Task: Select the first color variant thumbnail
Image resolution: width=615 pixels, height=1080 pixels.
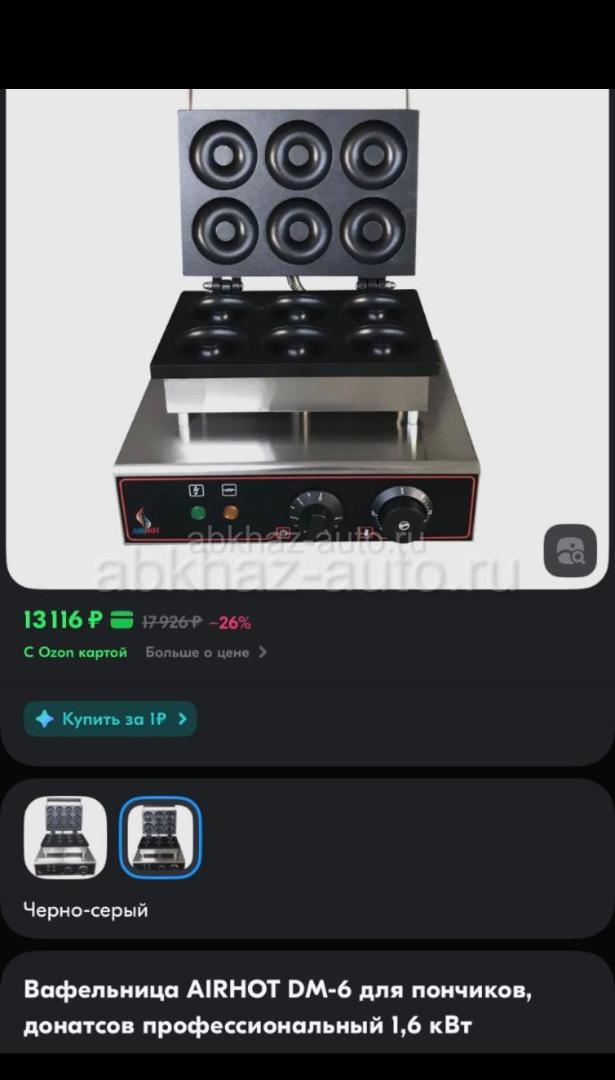Action: coord(65,837)
